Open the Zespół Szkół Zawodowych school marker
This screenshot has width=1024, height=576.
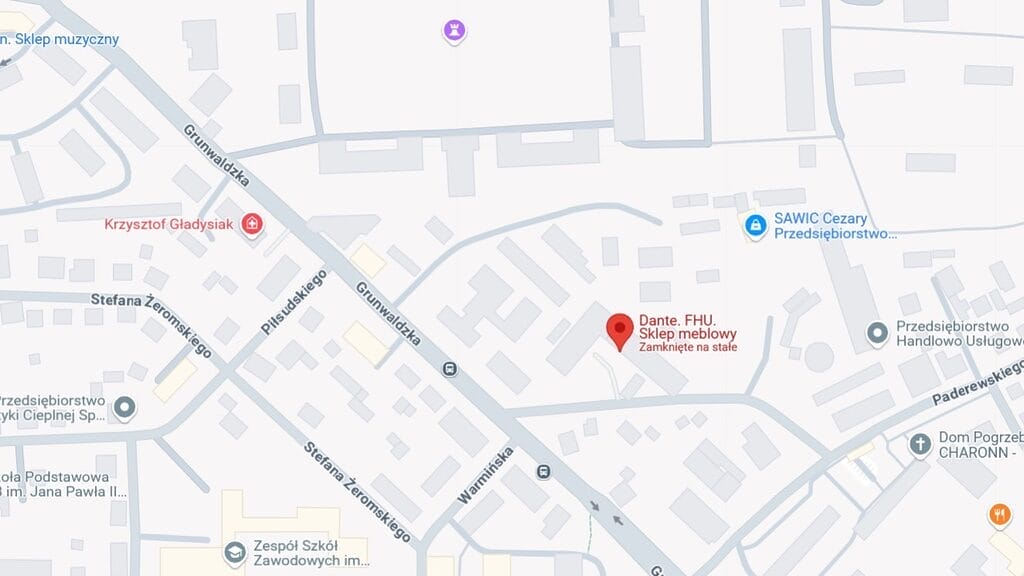(235, 552)
